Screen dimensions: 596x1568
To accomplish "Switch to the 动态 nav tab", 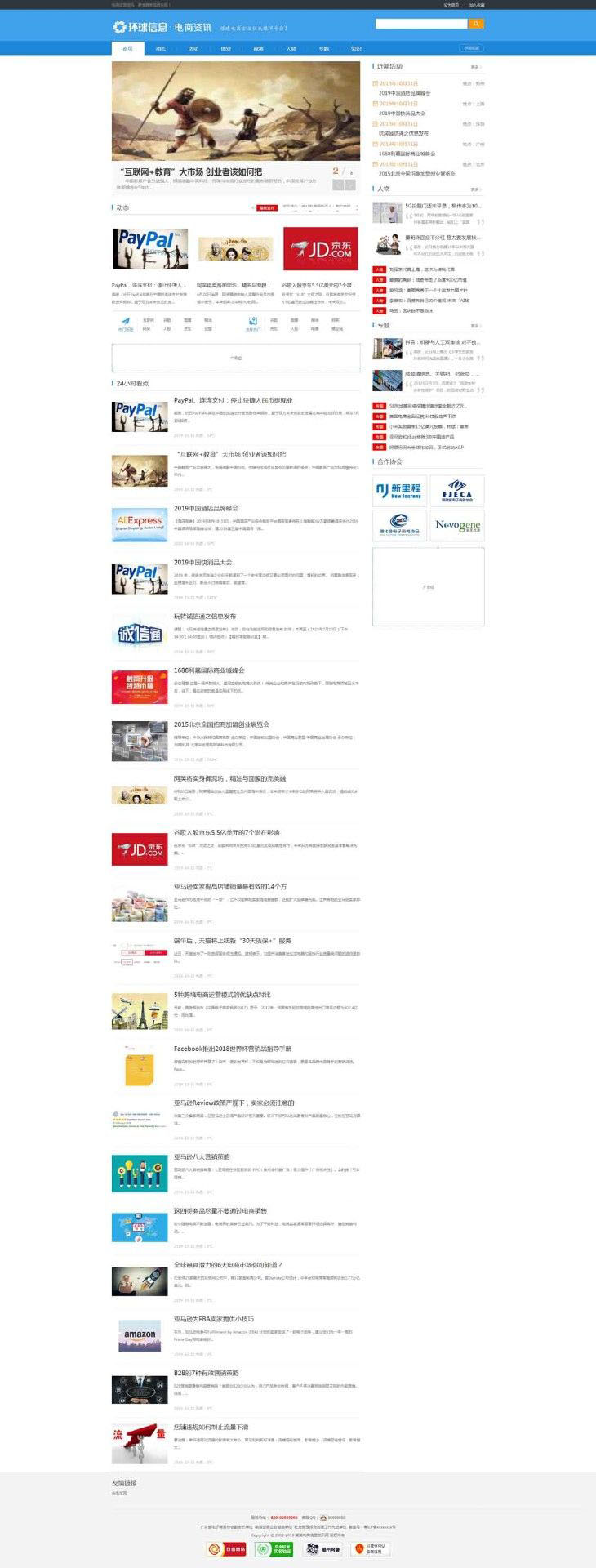I will point(160,48).
